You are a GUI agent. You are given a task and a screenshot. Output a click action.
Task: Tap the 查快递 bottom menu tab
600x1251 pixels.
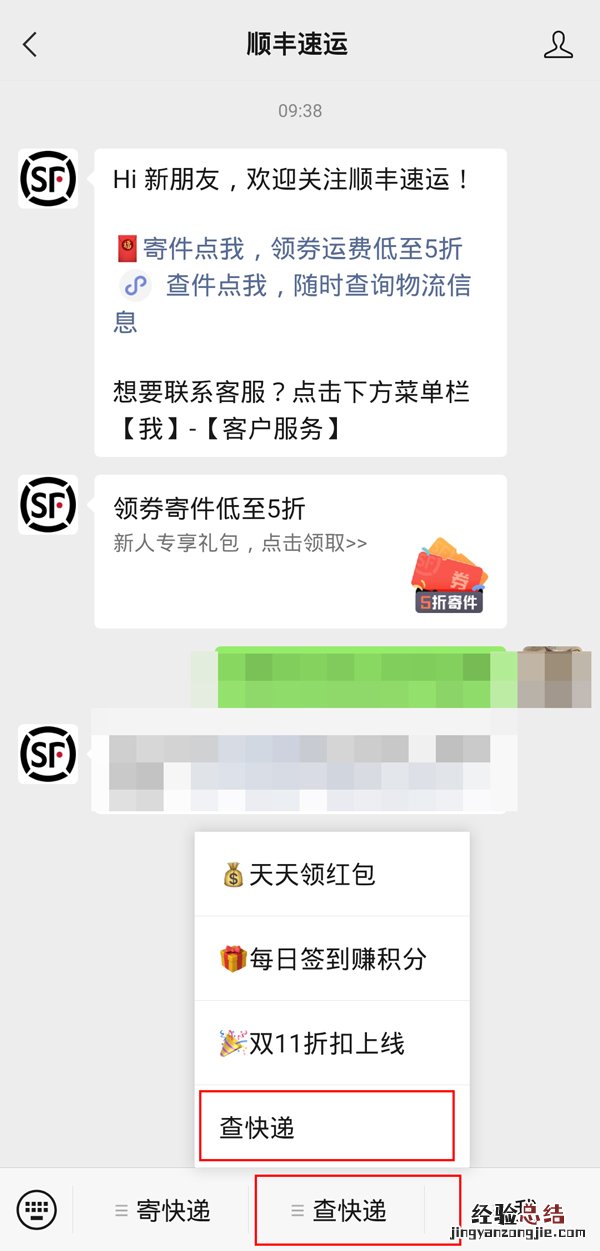(340, 1211)
